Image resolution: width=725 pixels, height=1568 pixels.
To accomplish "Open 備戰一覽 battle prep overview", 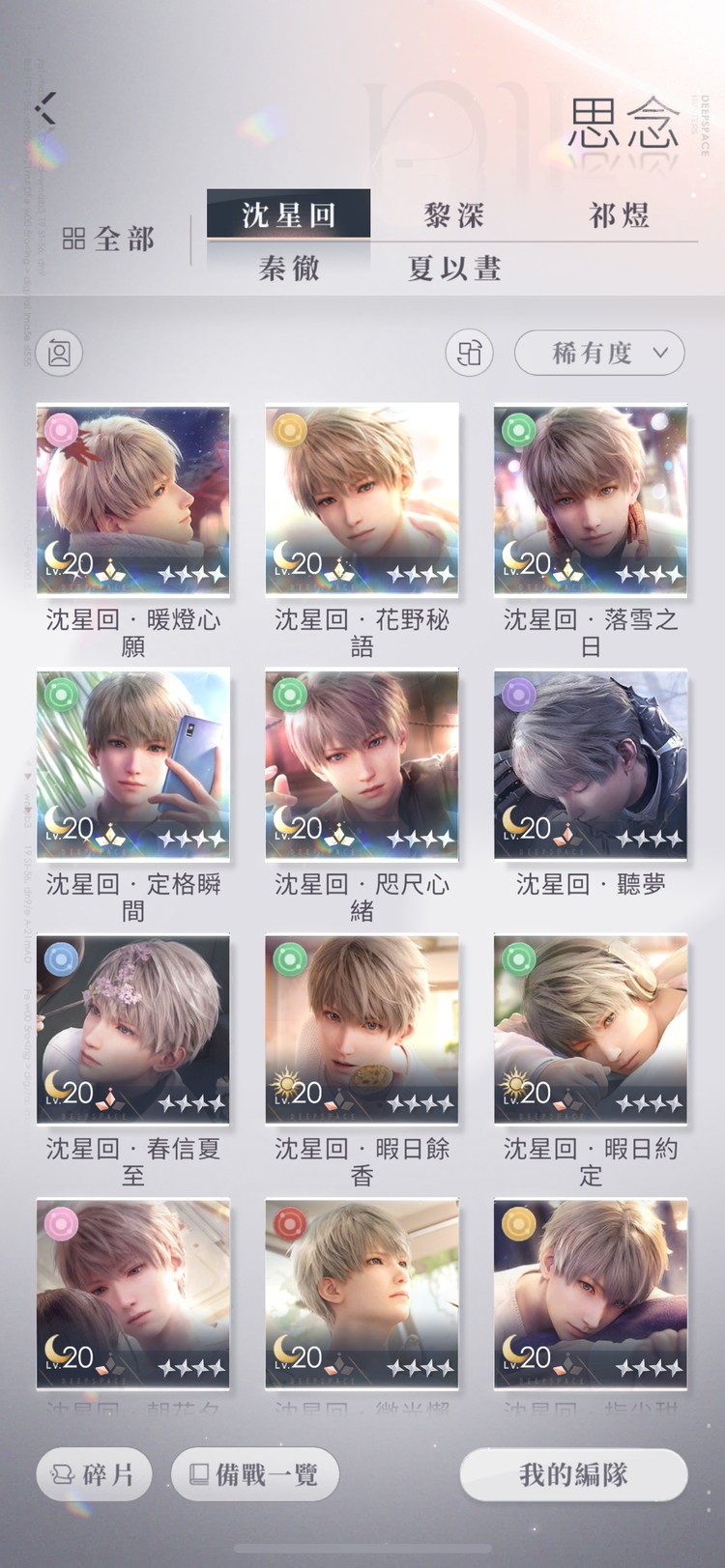I will pyautogui.click(x=255, y=1474).
